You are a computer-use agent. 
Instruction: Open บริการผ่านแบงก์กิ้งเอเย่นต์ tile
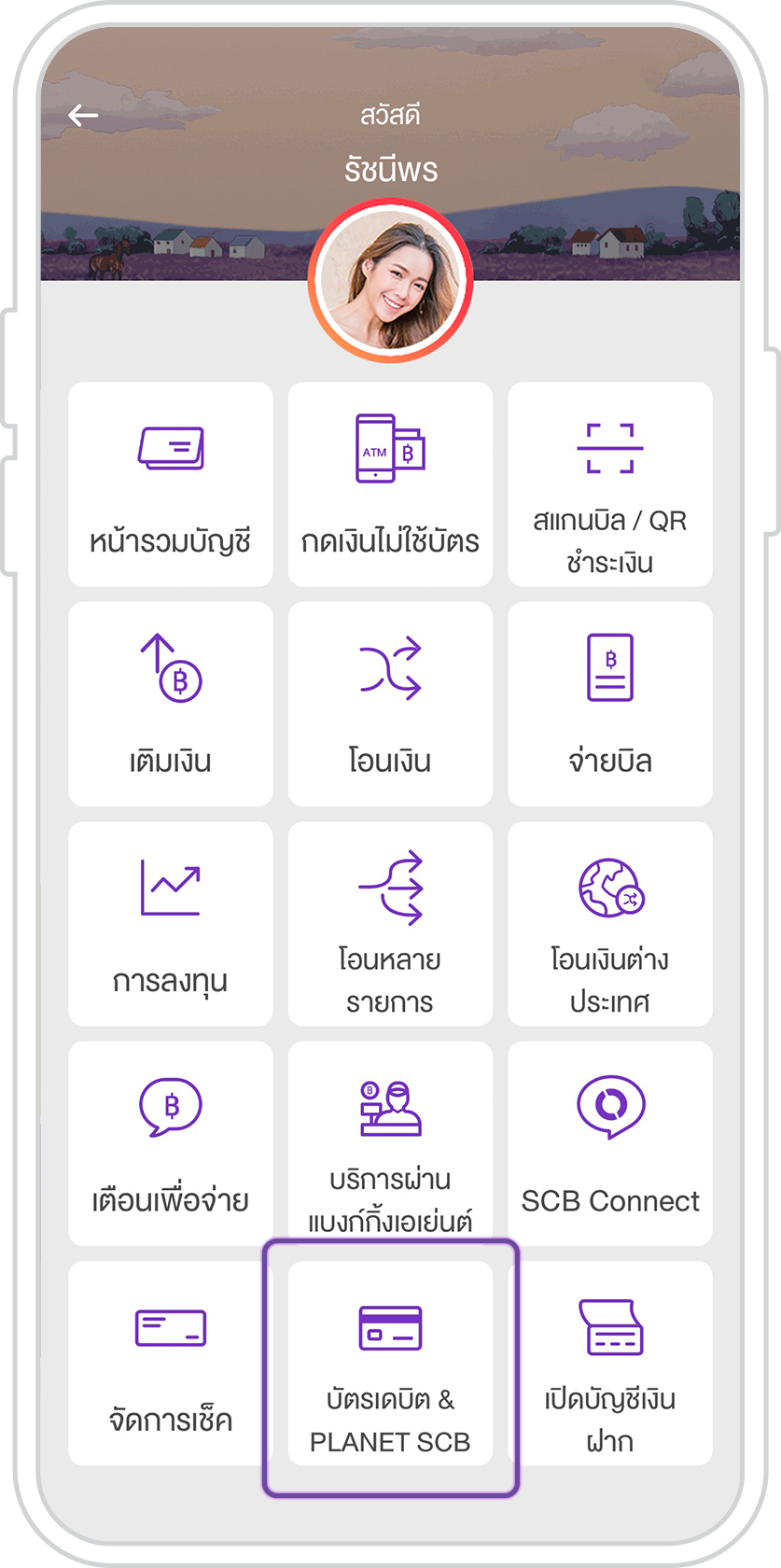[x=390, y=1143]
